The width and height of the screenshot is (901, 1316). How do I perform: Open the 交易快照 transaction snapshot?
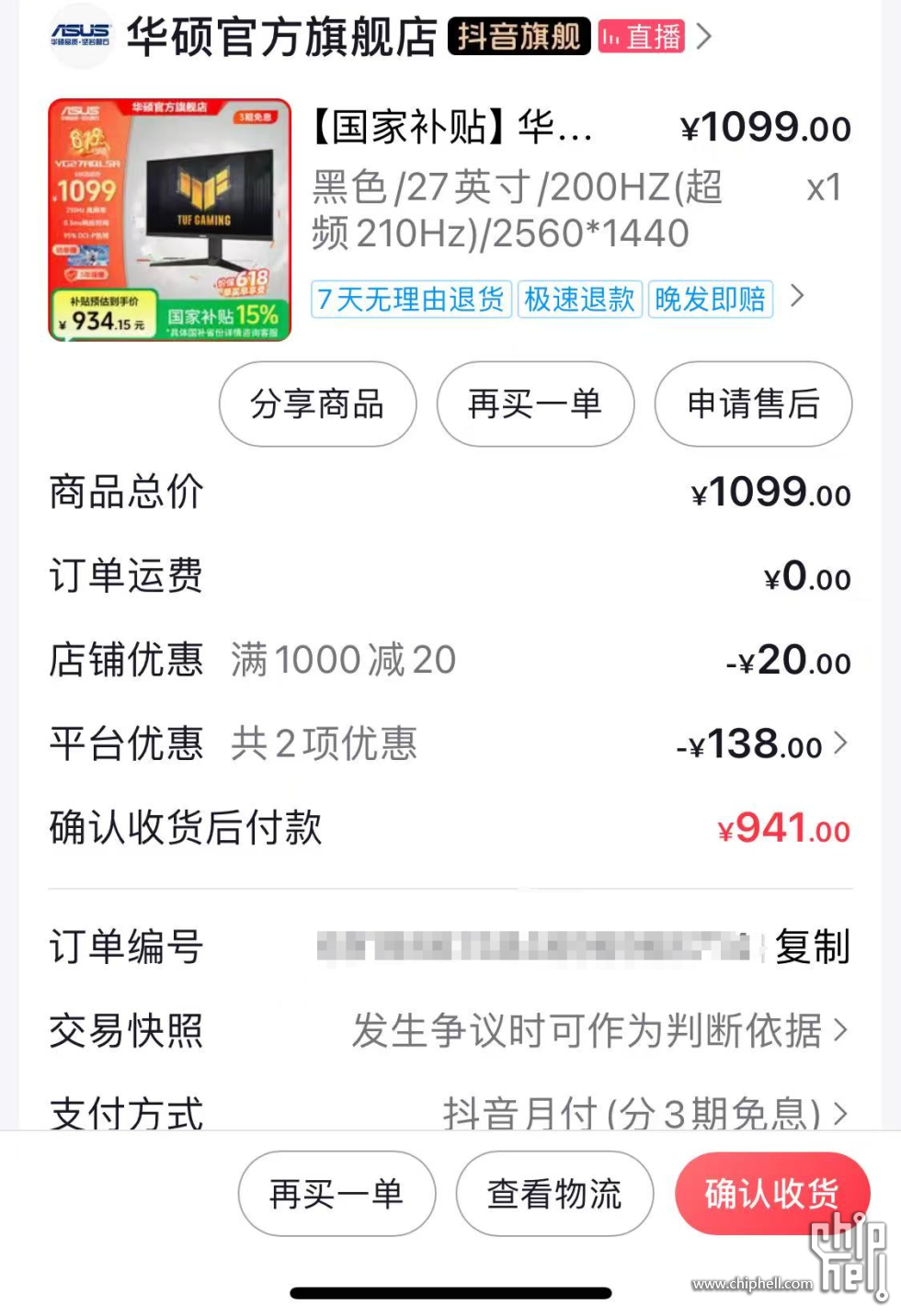[x=598, y=1030]
